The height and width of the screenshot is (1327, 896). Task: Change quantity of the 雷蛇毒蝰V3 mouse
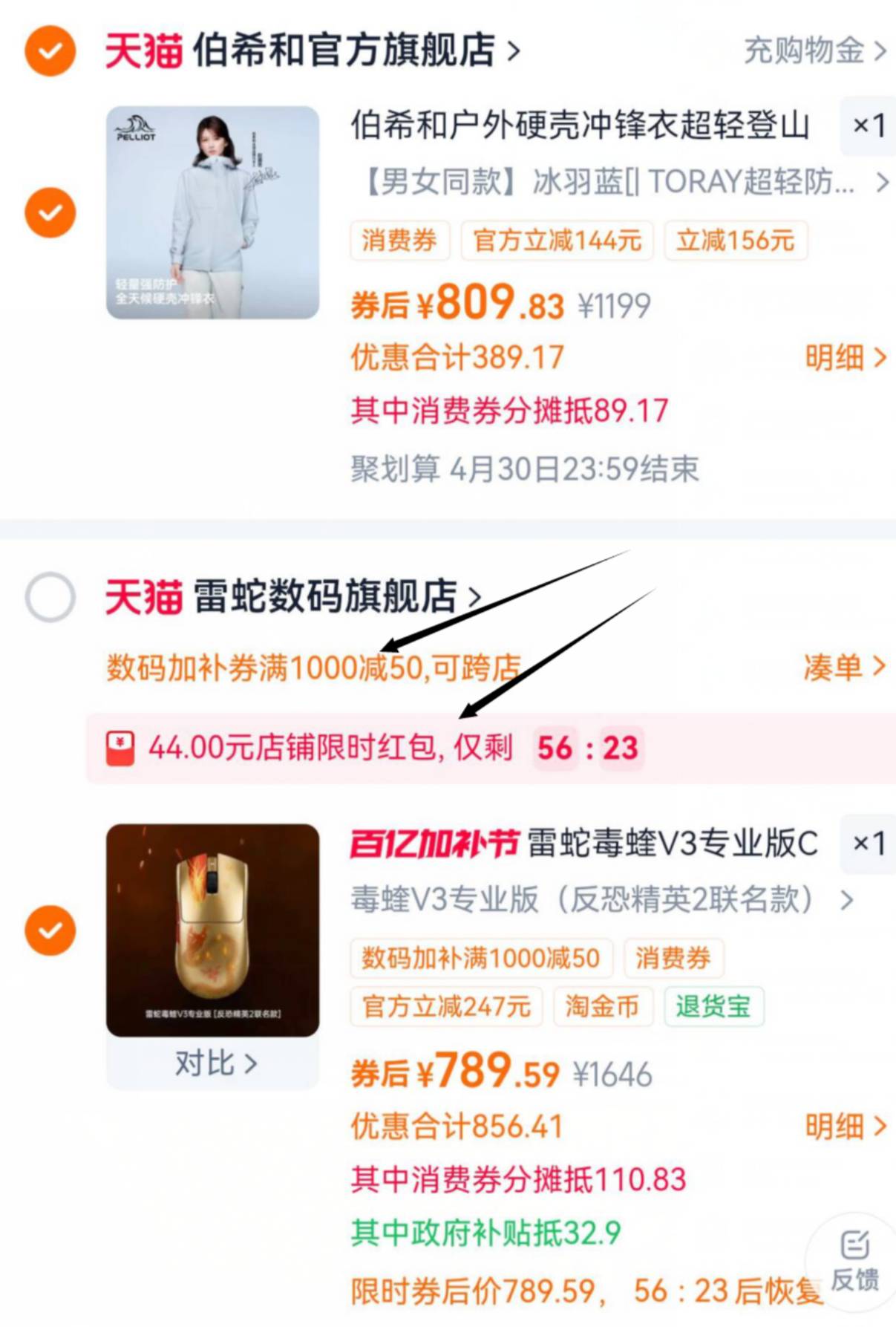[x=868, y=843]
